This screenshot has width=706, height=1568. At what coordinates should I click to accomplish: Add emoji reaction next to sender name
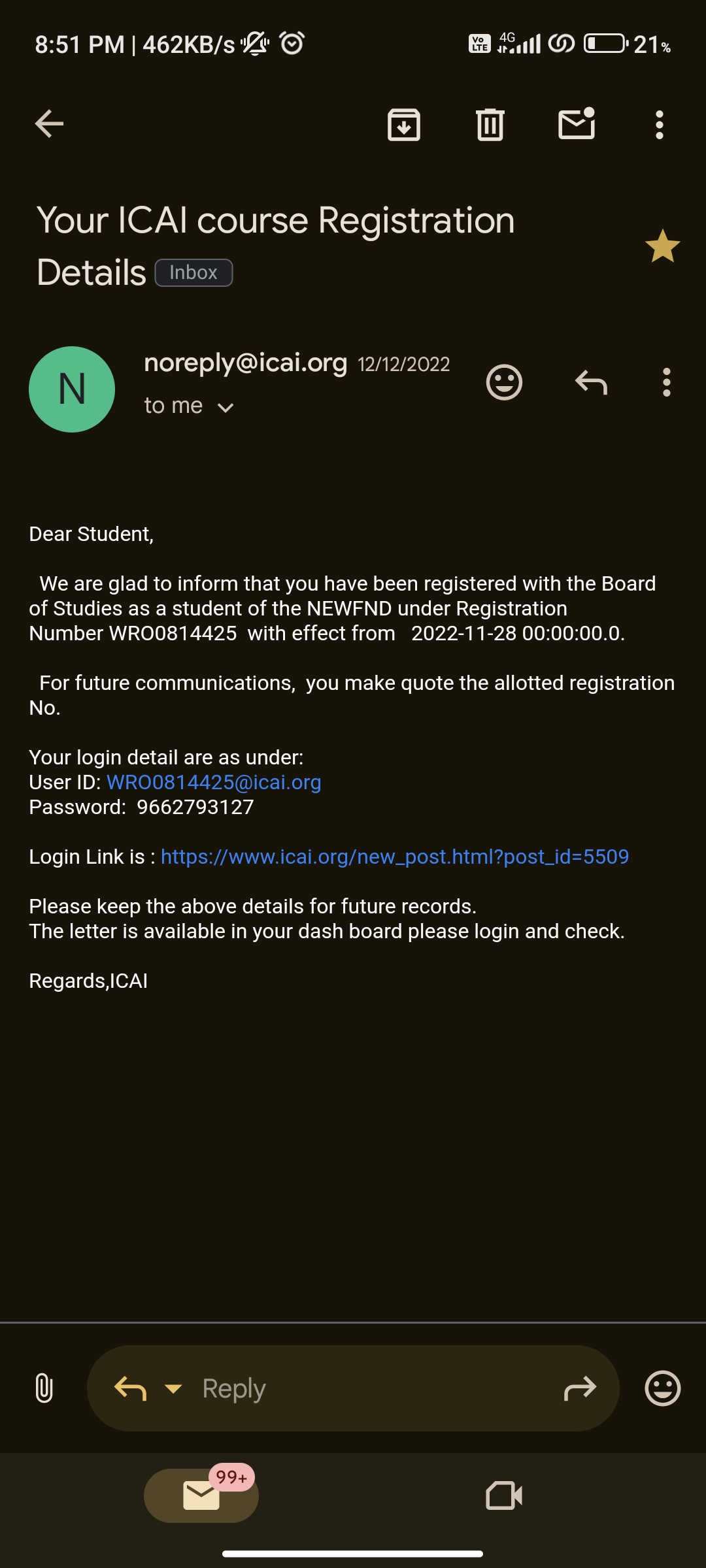pos(504,382)
